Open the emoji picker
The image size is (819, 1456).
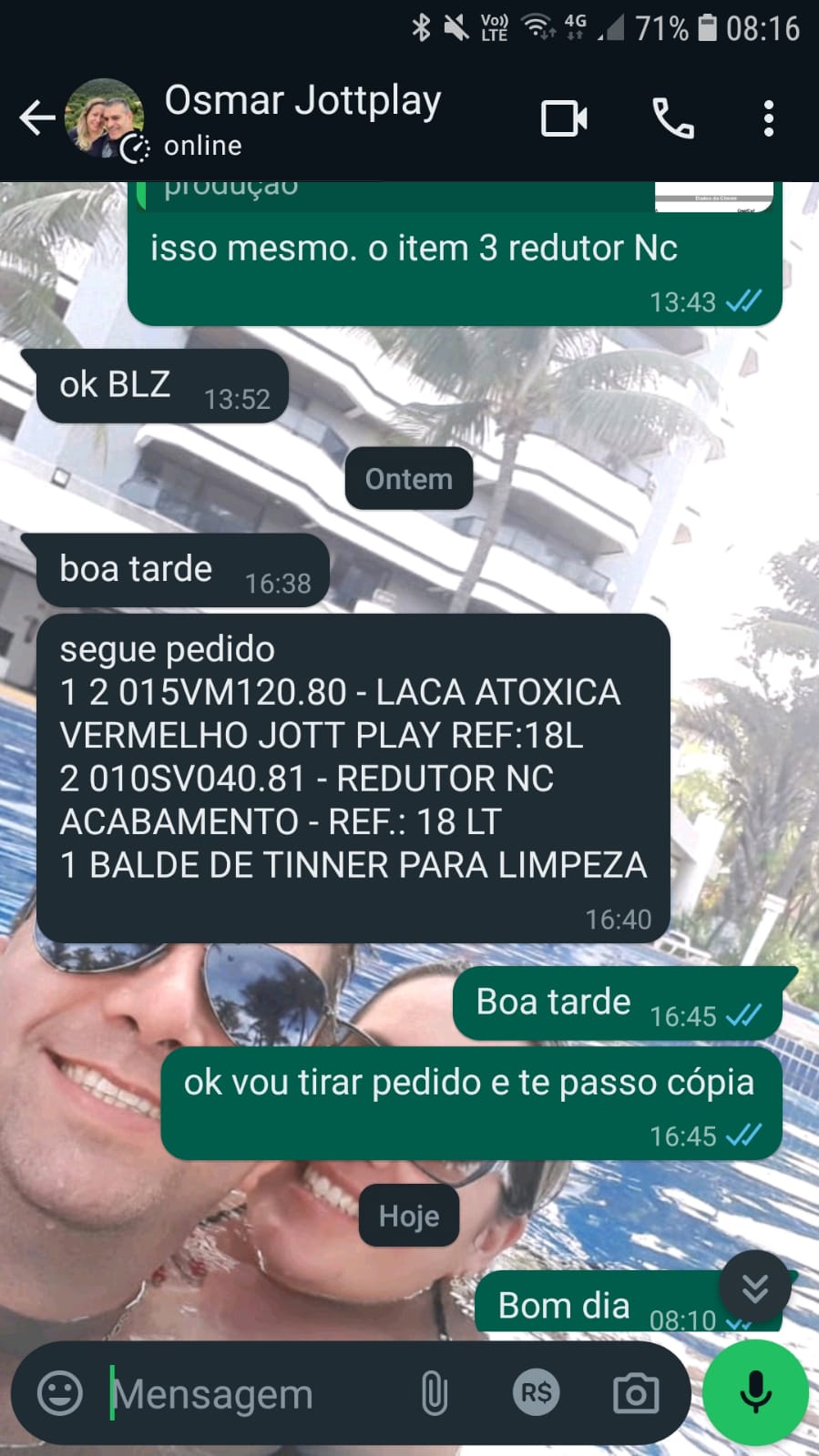point(60,1393)
